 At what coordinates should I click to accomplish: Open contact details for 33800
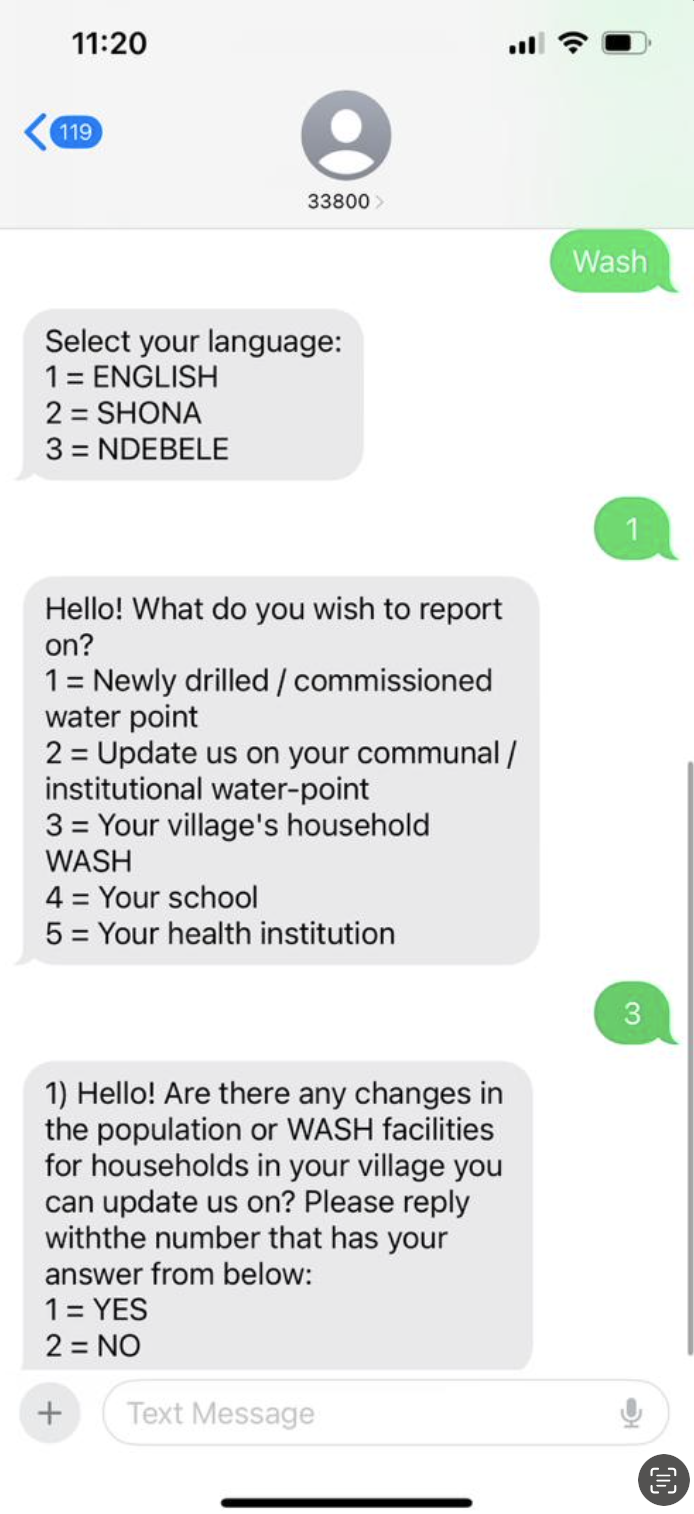[x=346, y=150]
